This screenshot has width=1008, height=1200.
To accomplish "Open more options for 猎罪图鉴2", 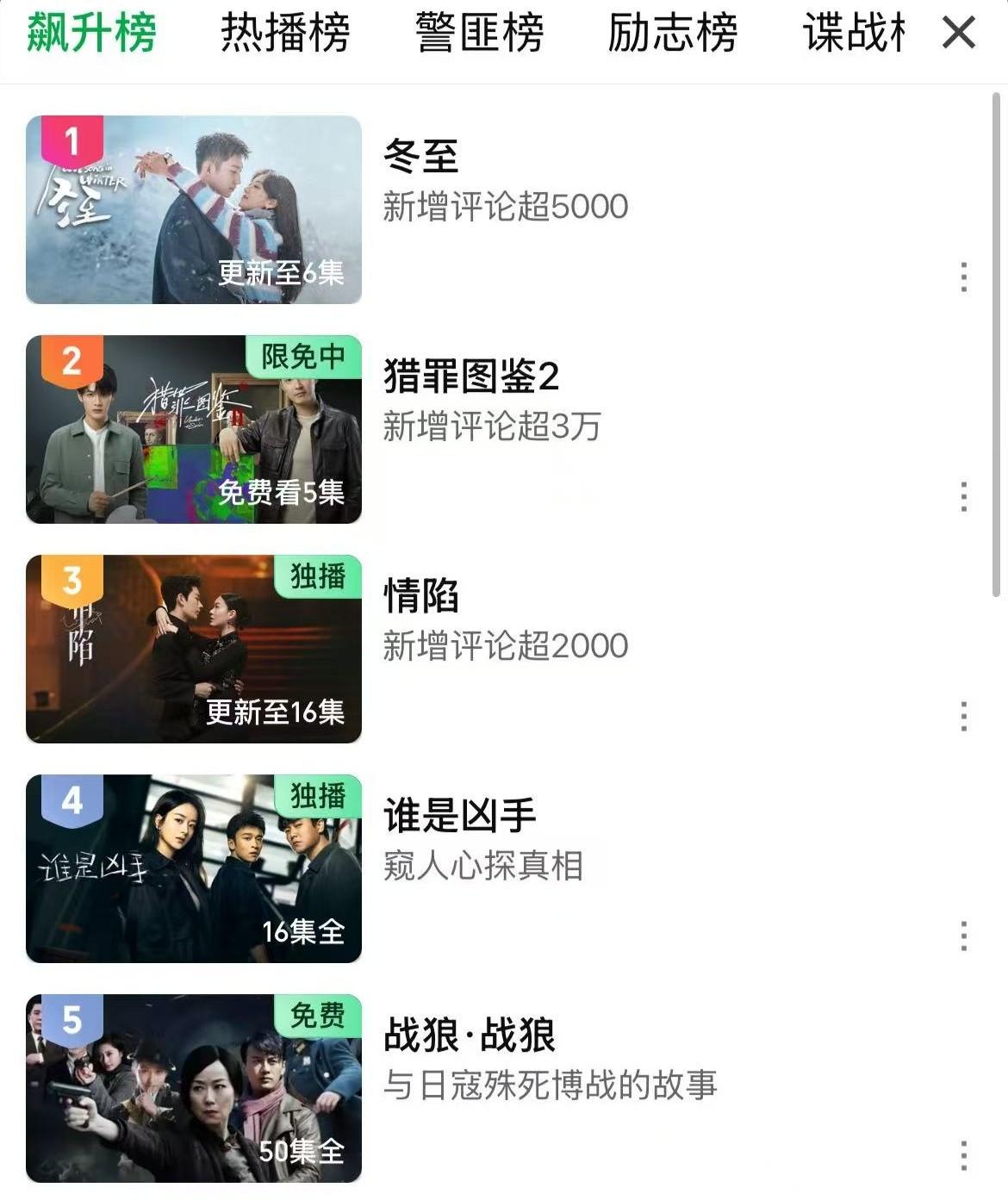I will 963,497.
